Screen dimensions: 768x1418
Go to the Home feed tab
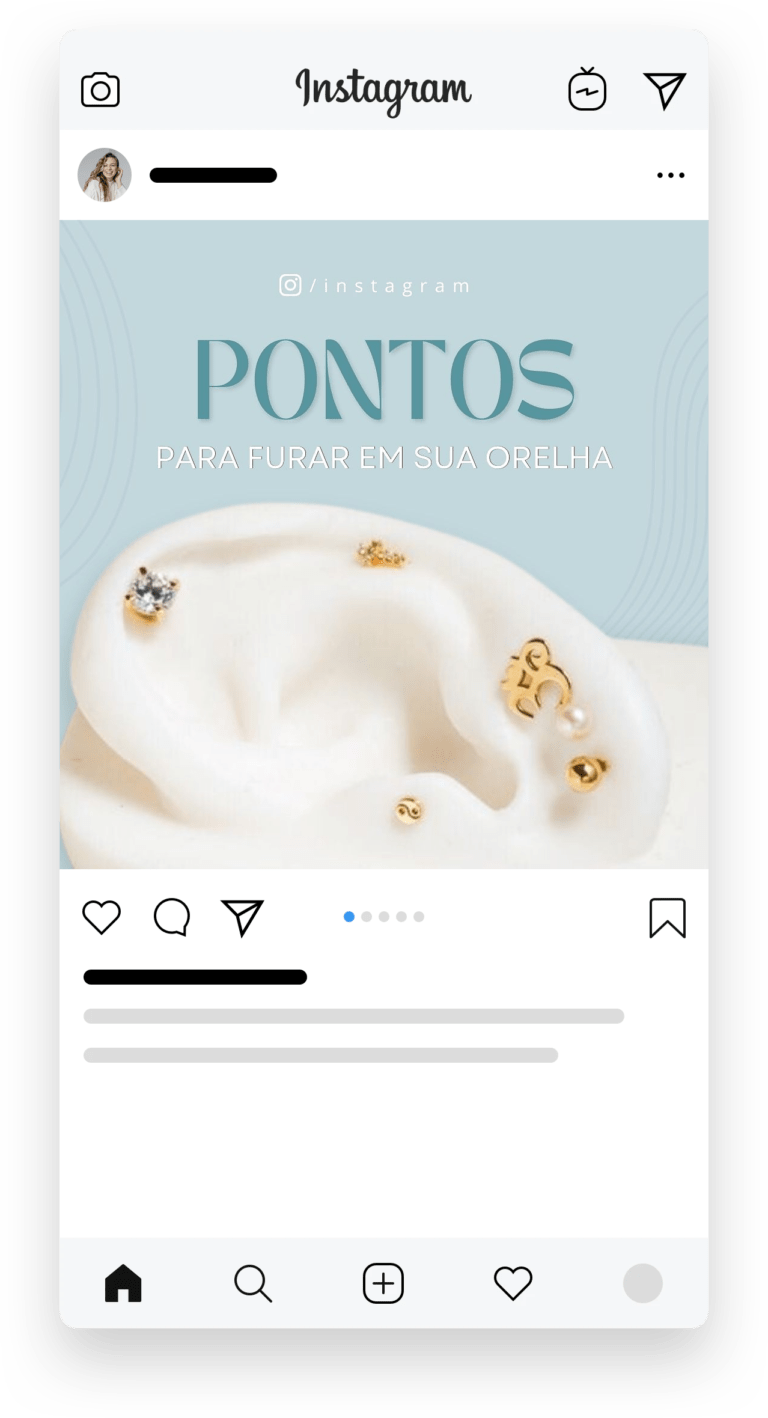click(123, 1283)
